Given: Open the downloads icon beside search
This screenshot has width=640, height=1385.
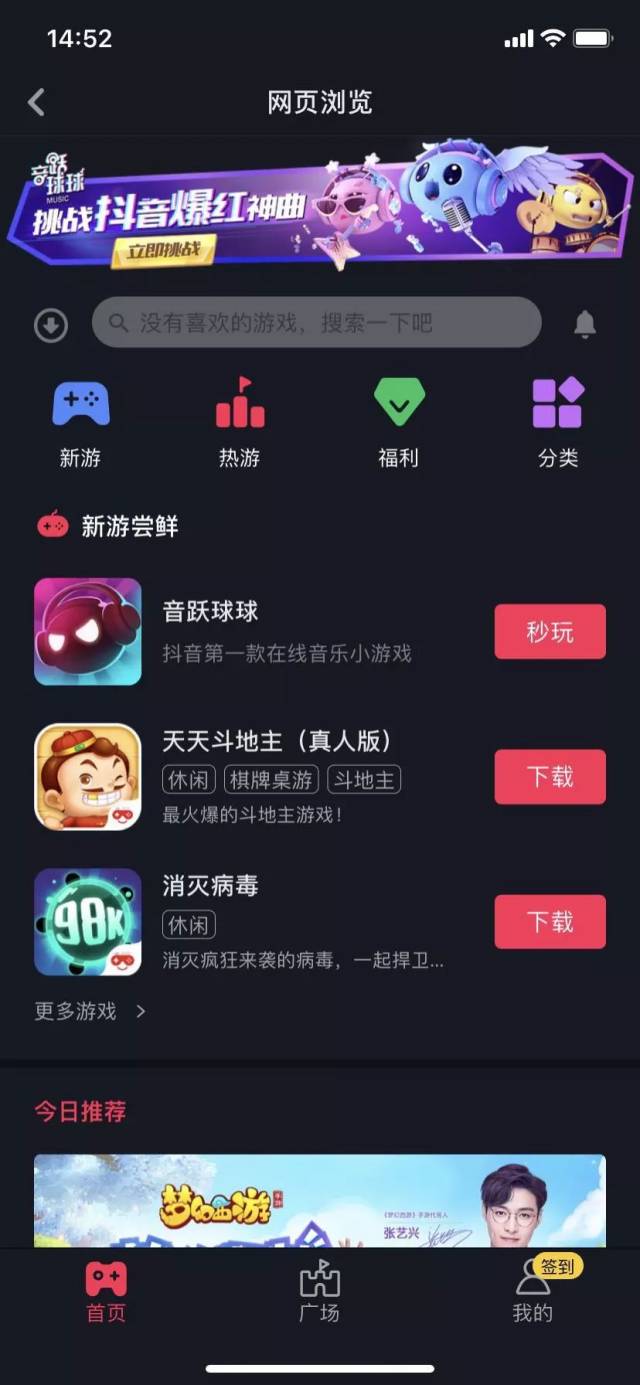Looking at the screenshot, I should (51, 324).
